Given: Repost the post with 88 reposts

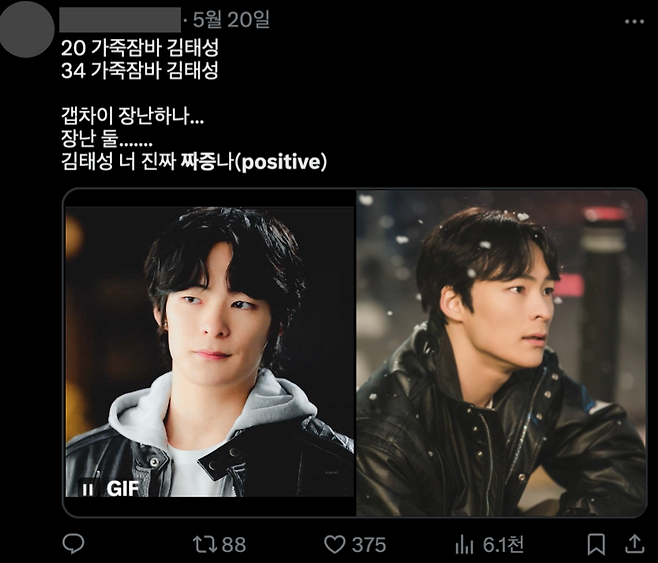Looking at the screenshot, I should click(x=206, y=543).
